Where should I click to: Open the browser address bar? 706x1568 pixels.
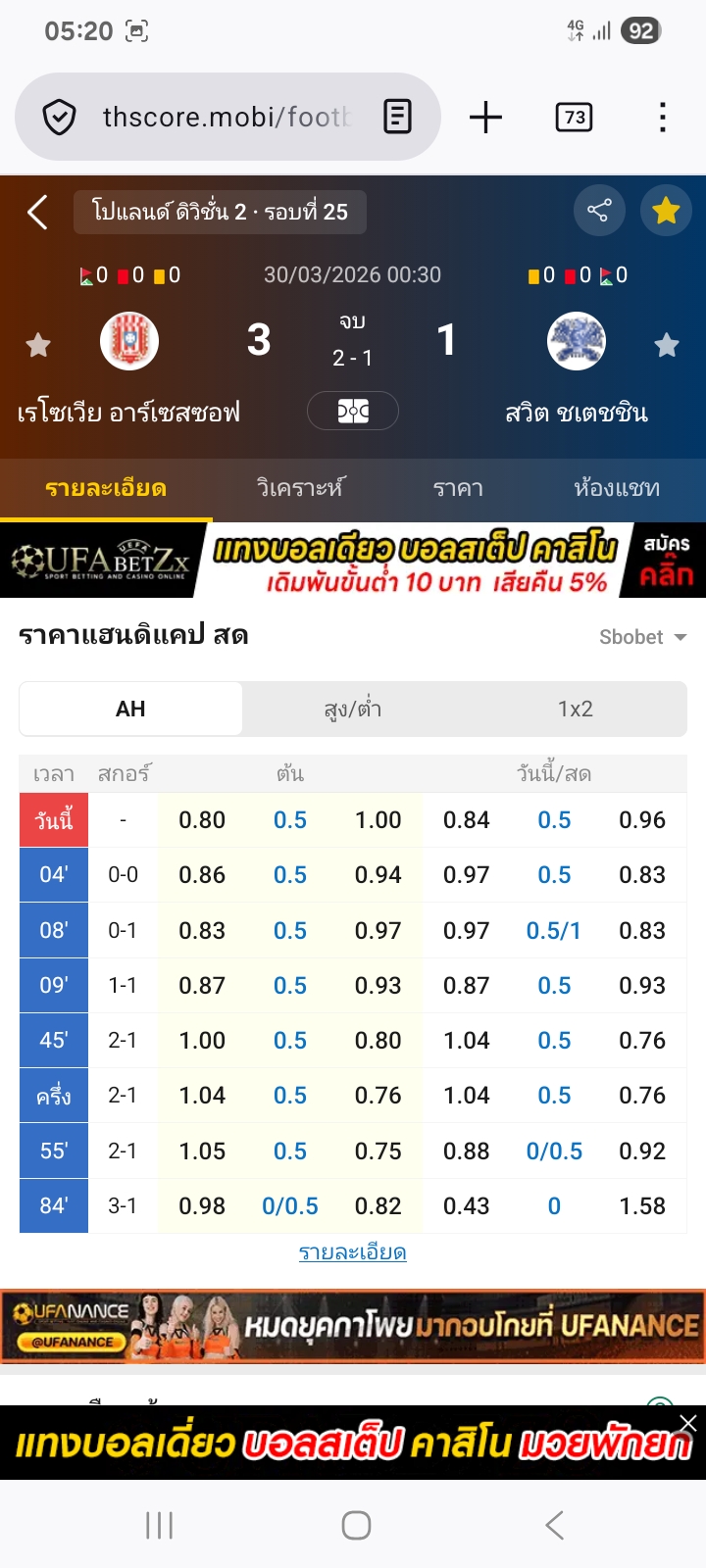click(x=226, y=118)
